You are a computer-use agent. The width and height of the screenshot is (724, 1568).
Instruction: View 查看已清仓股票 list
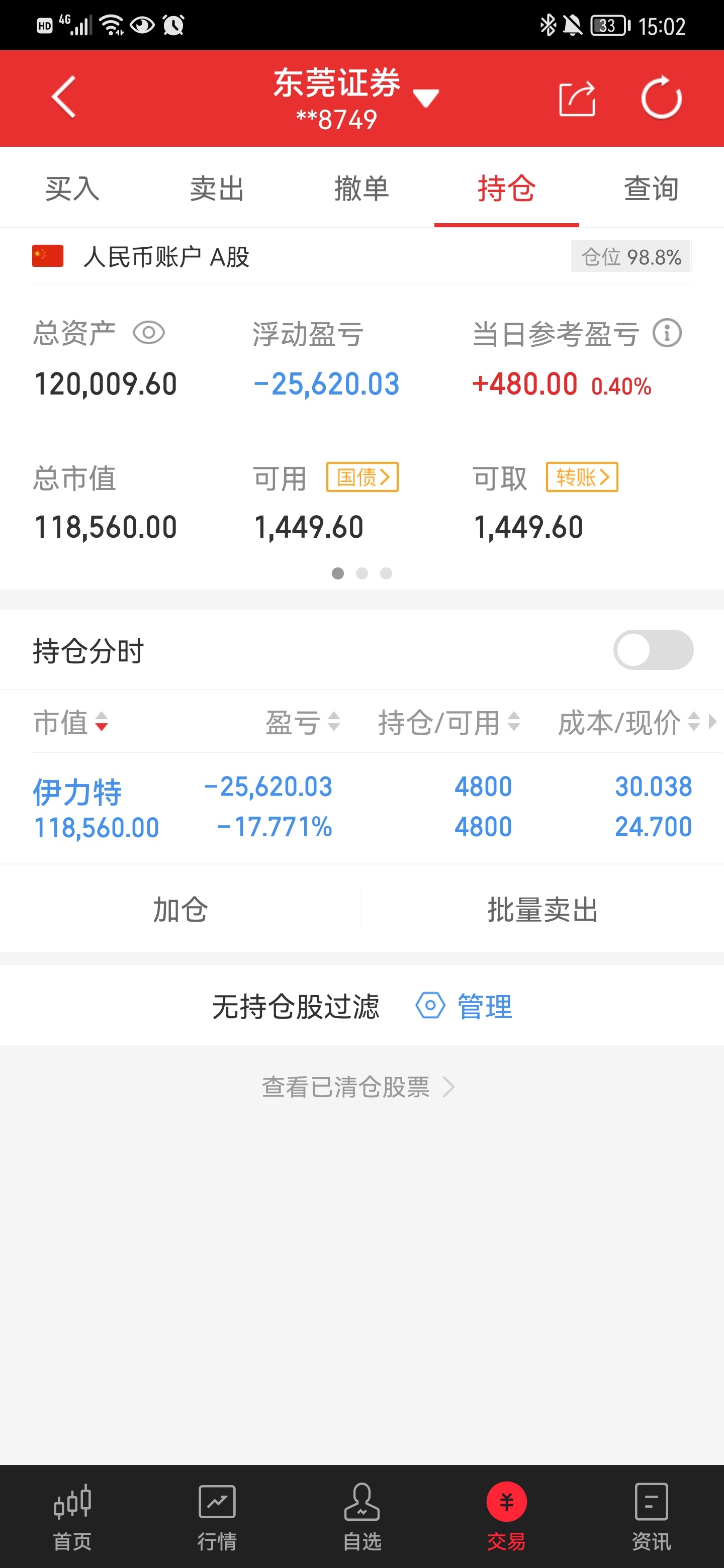point(358,1087)
